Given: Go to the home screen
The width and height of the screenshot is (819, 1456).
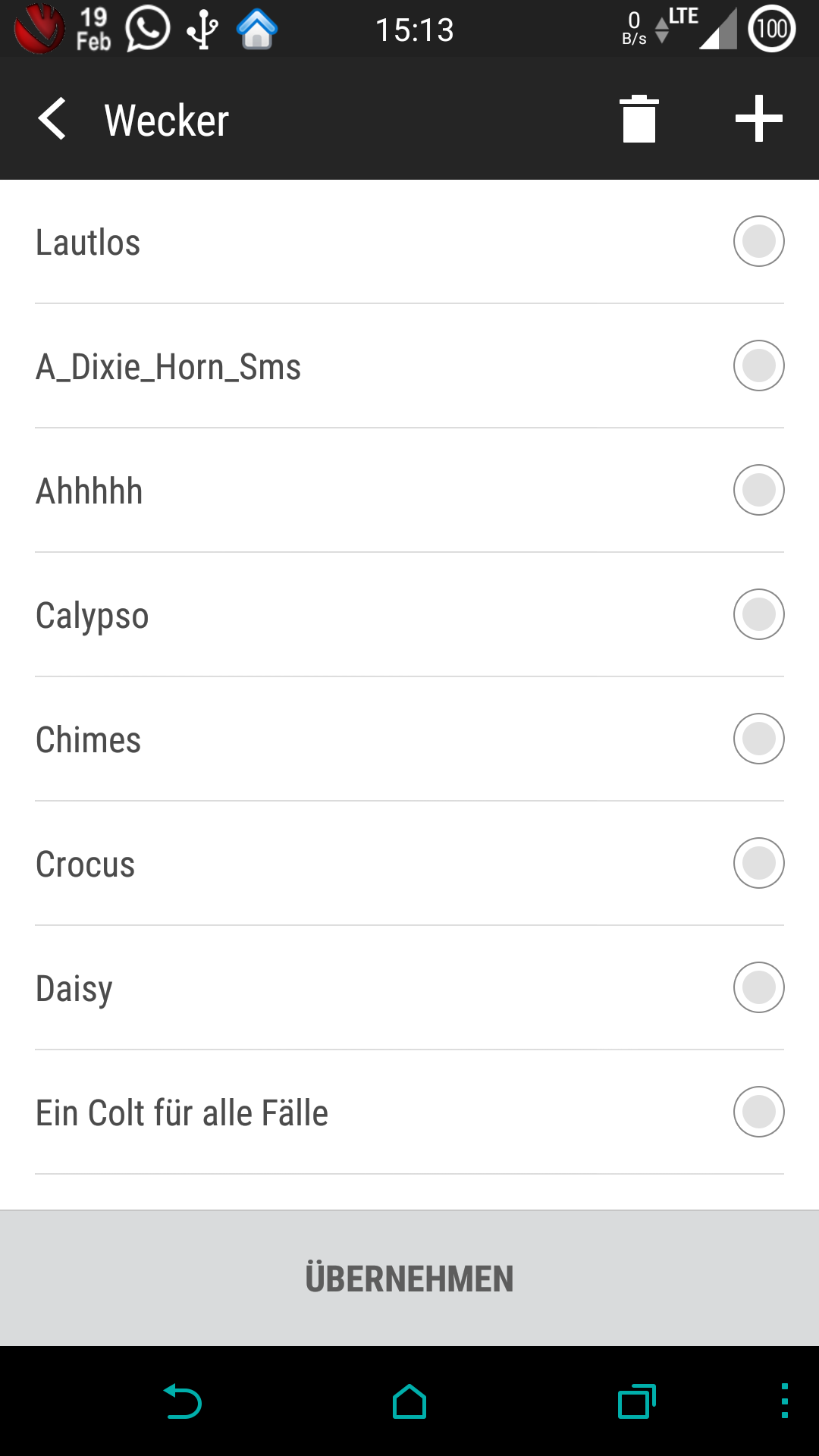Looking at the screenshot, I should pyautogui.click(x=409, y=1402).
